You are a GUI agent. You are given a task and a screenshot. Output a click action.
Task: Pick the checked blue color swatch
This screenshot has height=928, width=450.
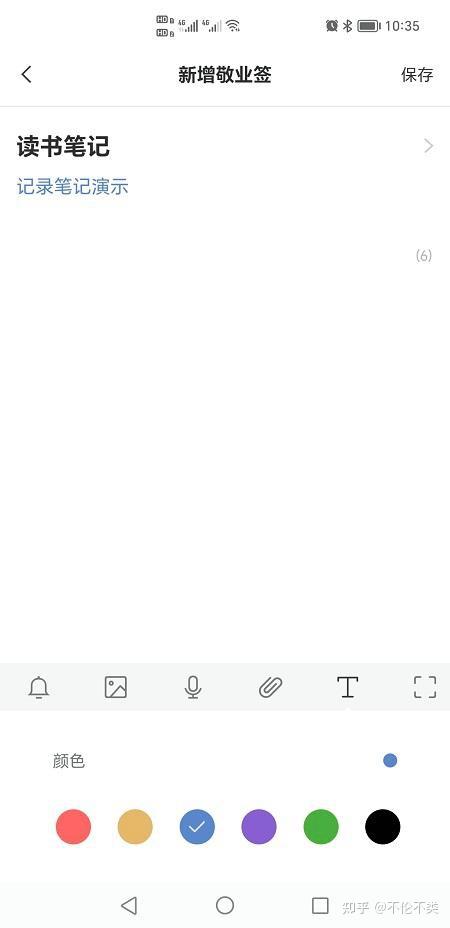click(x=197, y=826)
